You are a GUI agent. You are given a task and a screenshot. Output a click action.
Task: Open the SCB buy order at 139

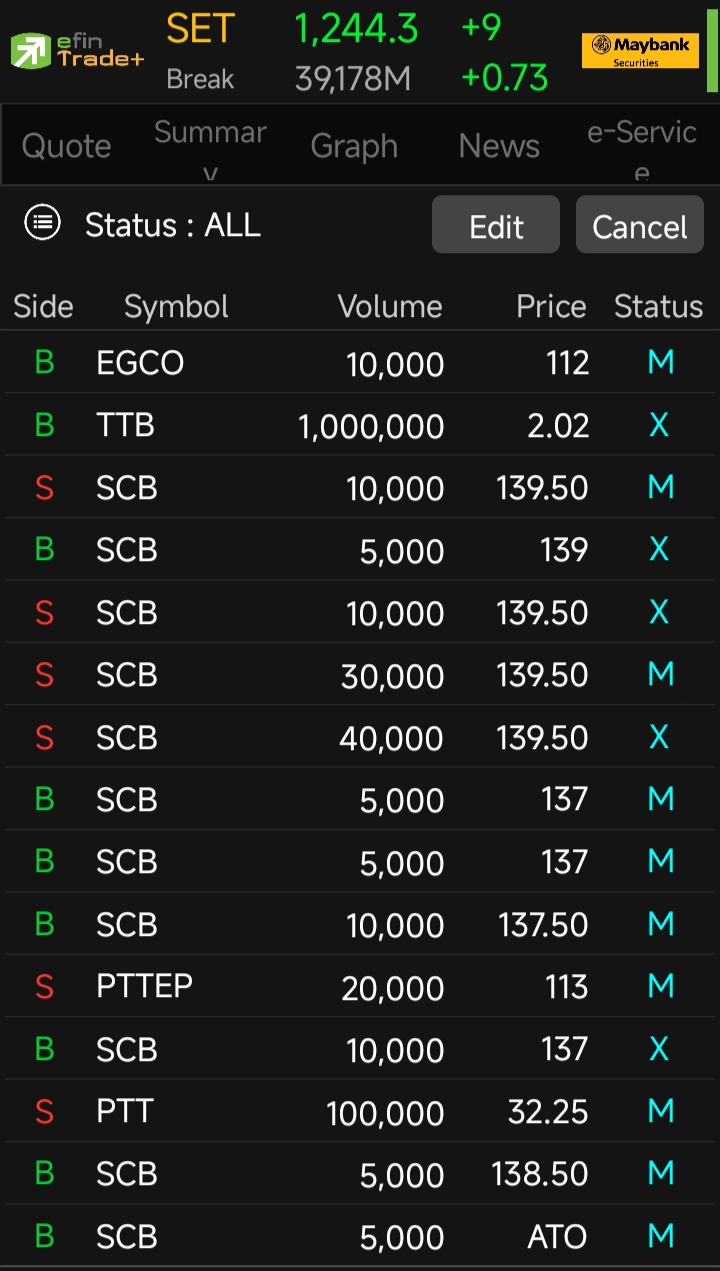(360, 550)
